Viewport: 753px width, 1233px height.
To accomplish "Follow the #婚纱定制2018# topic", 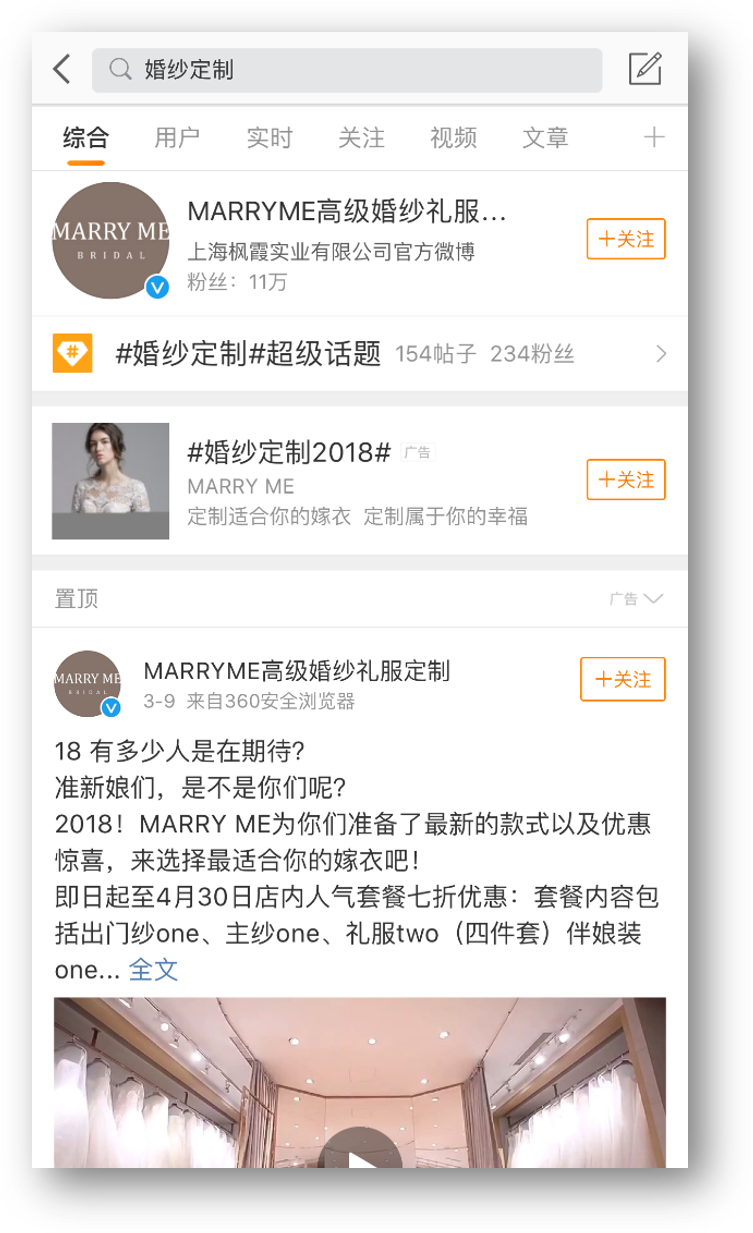I will 626,480.
